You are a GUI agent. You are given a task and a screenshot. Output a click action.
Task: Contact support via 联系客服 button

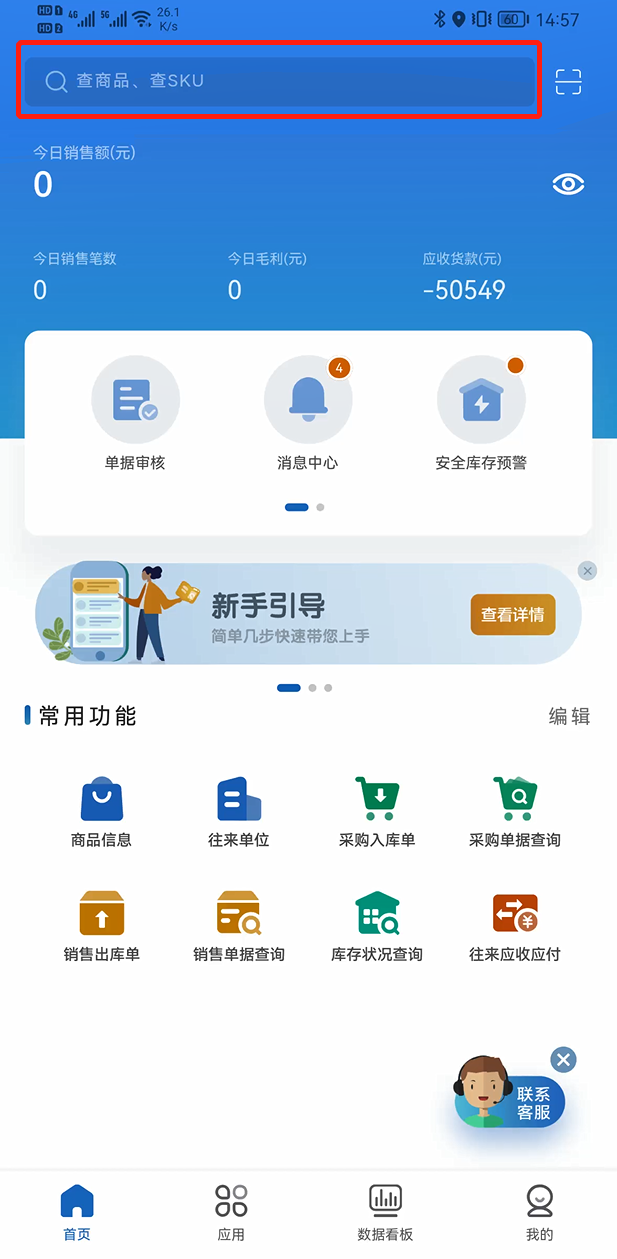pos(512,1102)
